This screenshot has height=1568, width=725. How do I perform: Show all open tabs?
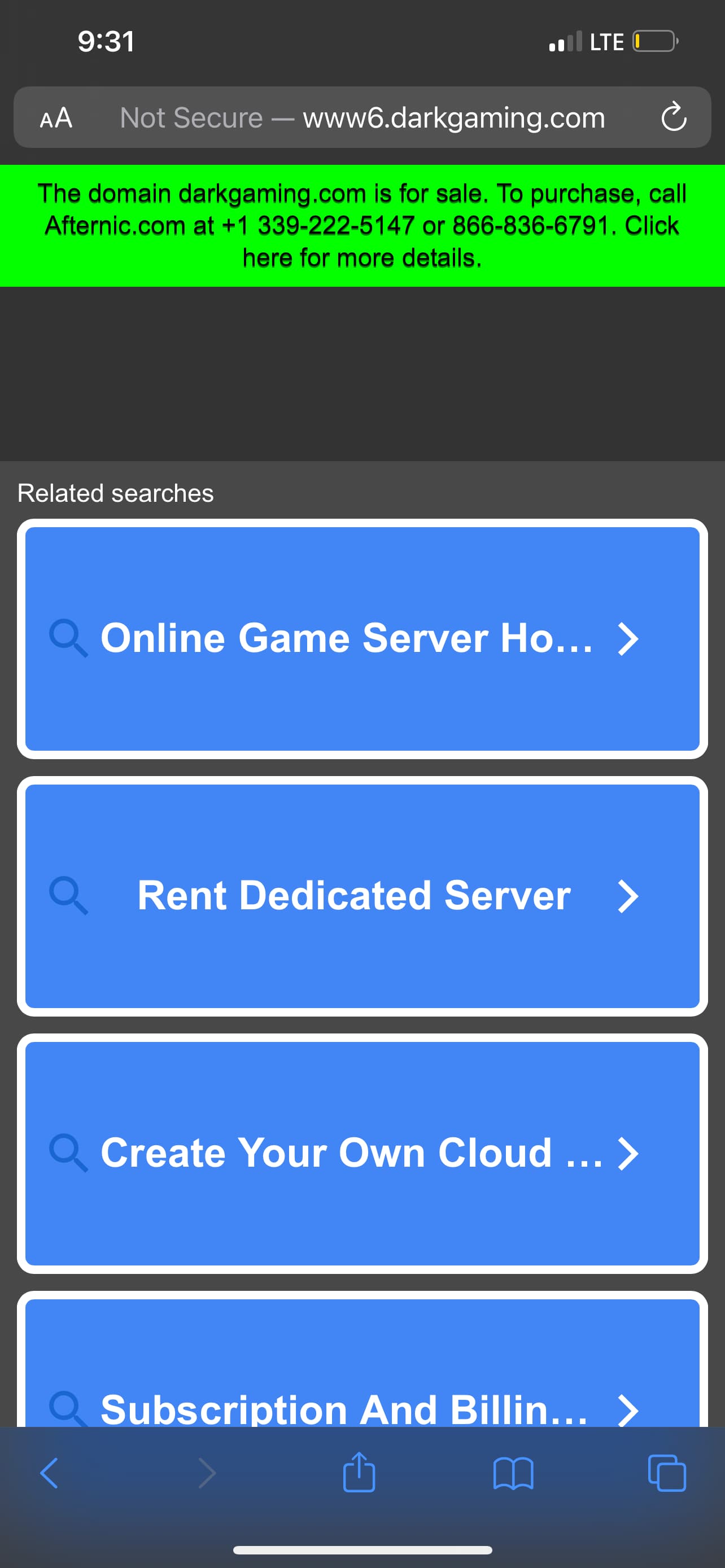pos(667,1474)
